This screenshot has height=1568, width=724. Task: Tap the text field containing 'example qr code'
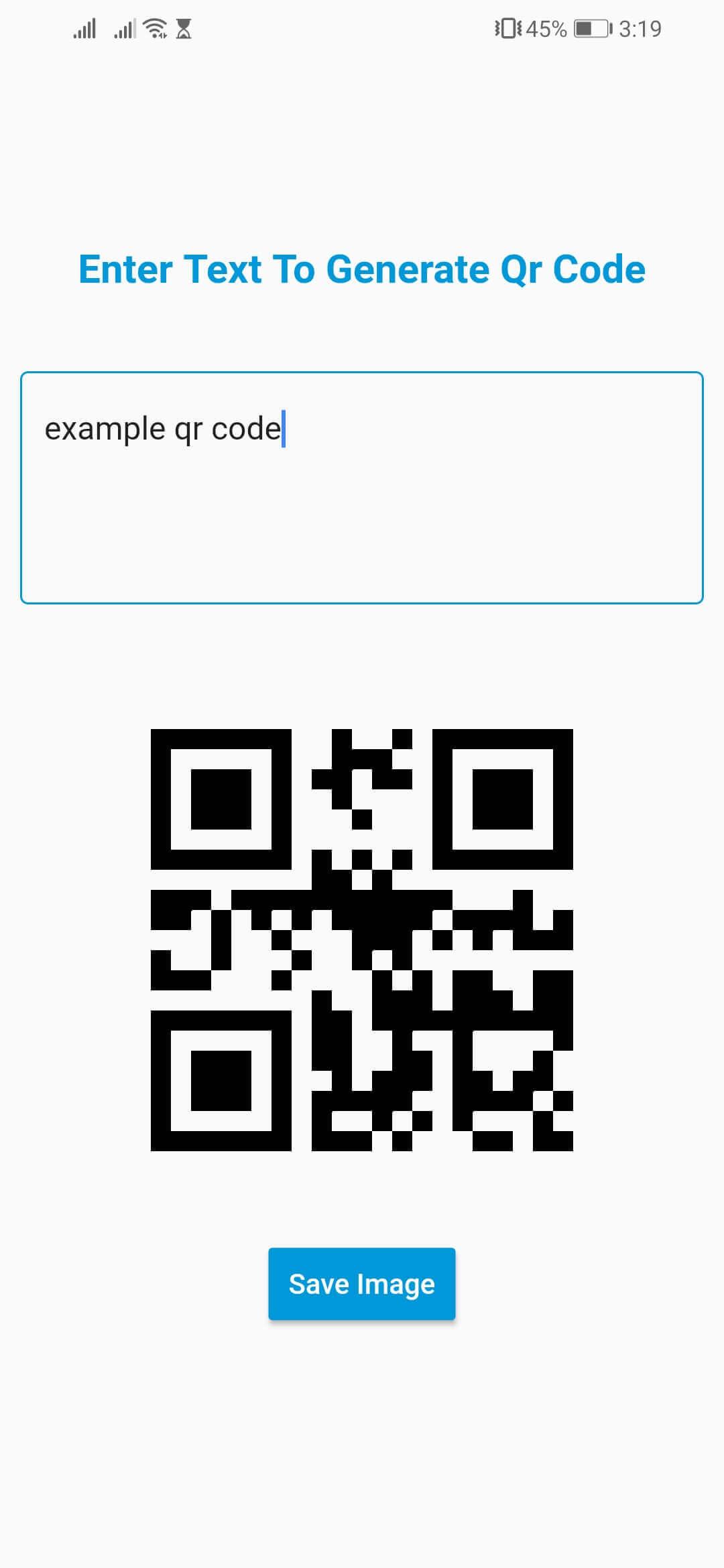pos(362,487)
